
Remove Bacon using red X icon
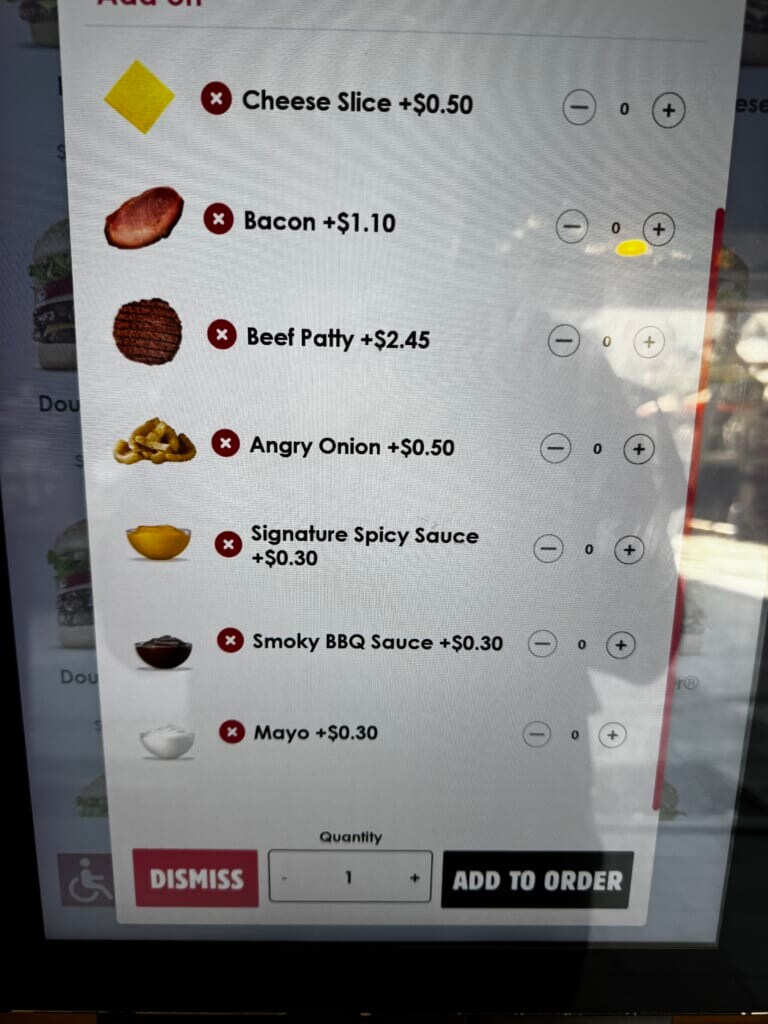pyautogui.click(x=218, y=219)
